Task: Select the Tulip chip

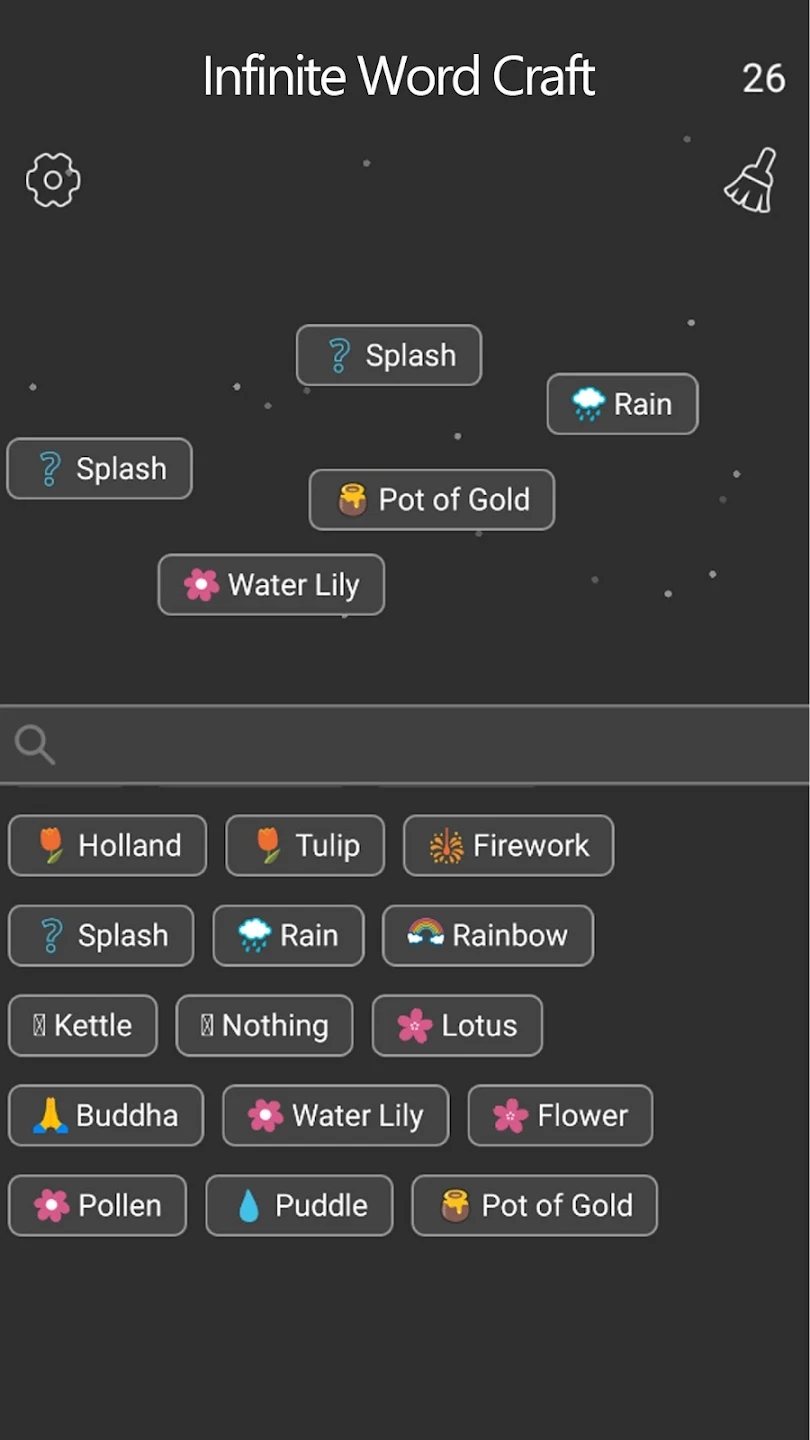Action: click(305, 846)
